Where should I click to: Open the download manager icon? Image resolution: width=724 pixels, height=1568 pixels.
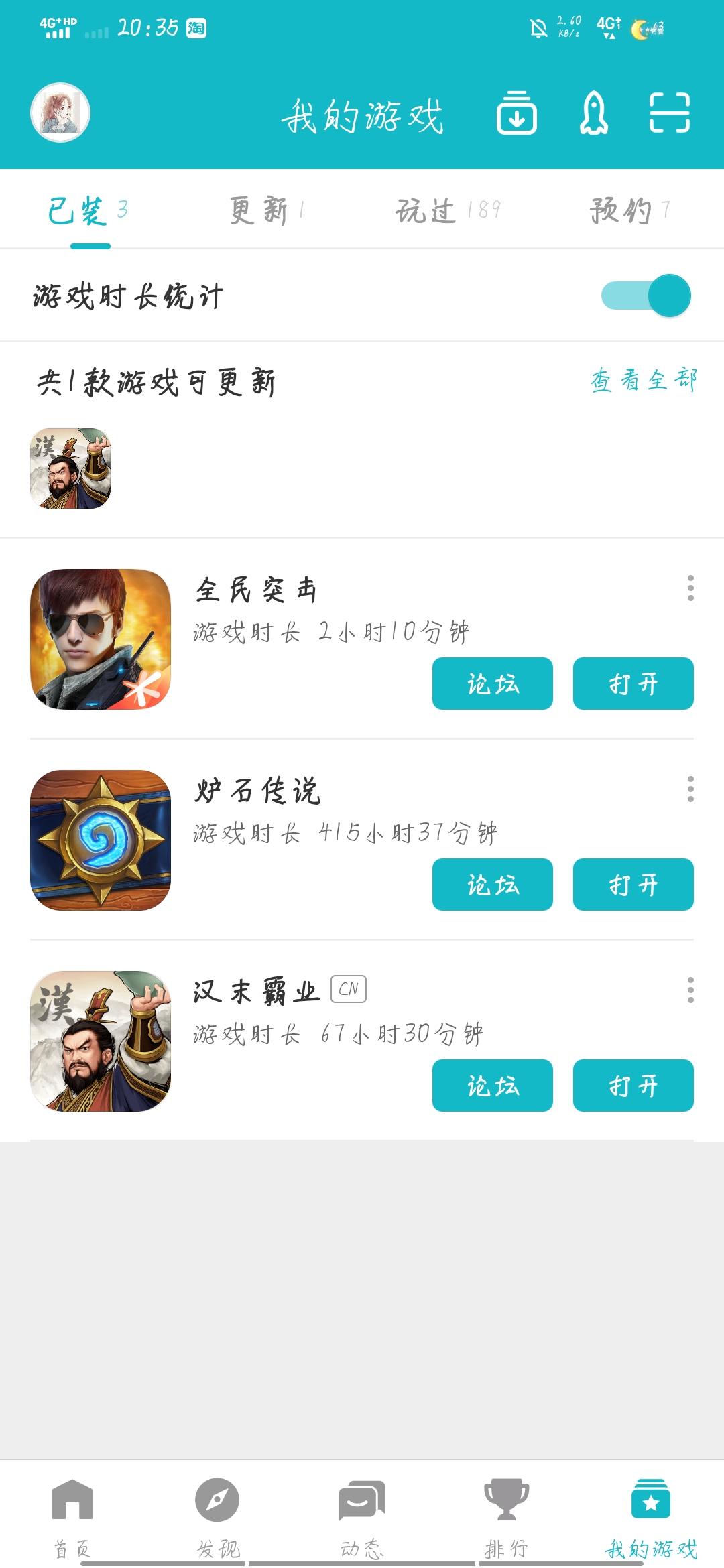[x=516, y=114]
